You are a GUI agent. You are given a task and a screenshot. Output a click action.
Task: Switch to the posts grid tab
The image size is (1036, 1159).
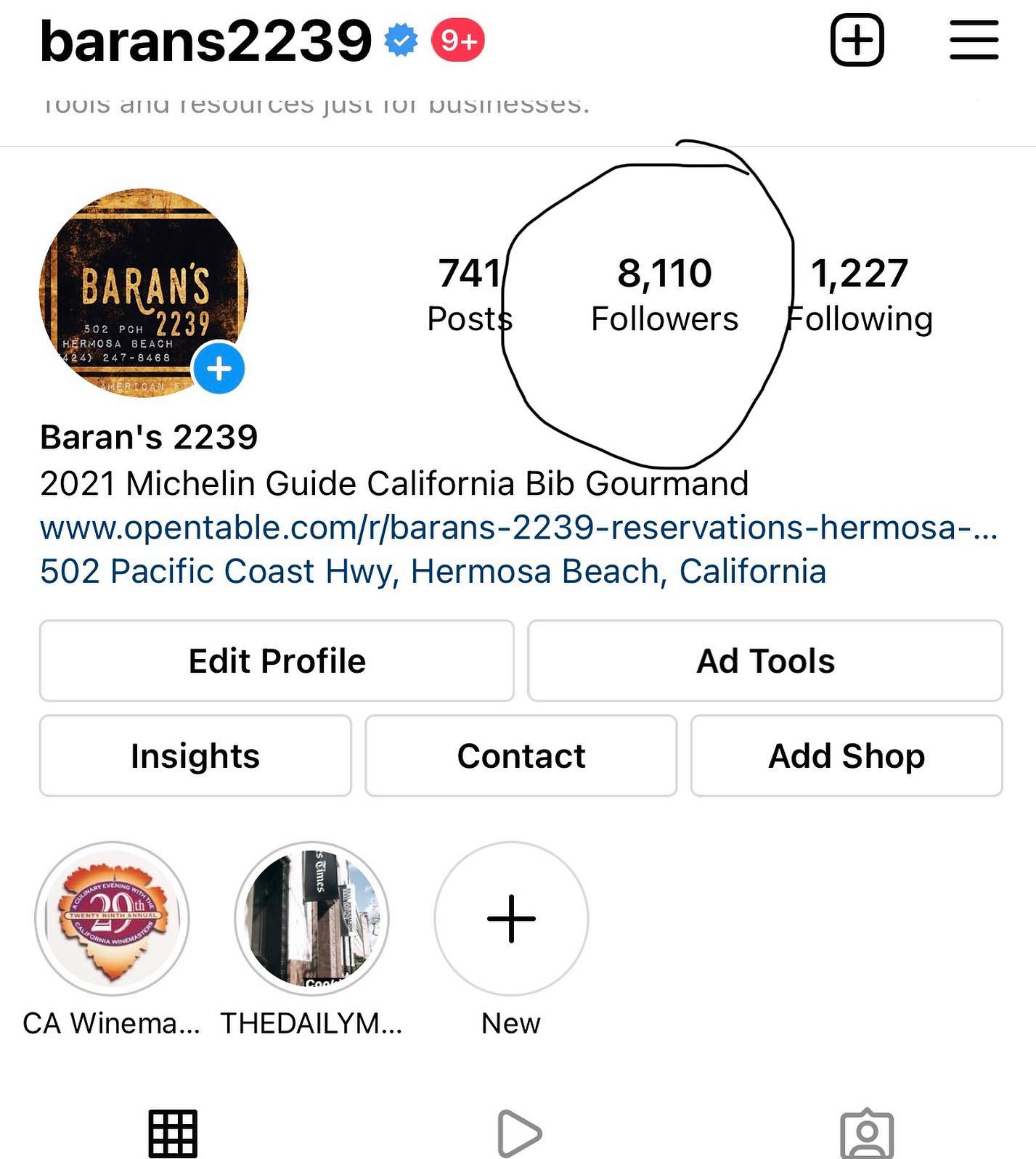click(x=173, y=1132)
